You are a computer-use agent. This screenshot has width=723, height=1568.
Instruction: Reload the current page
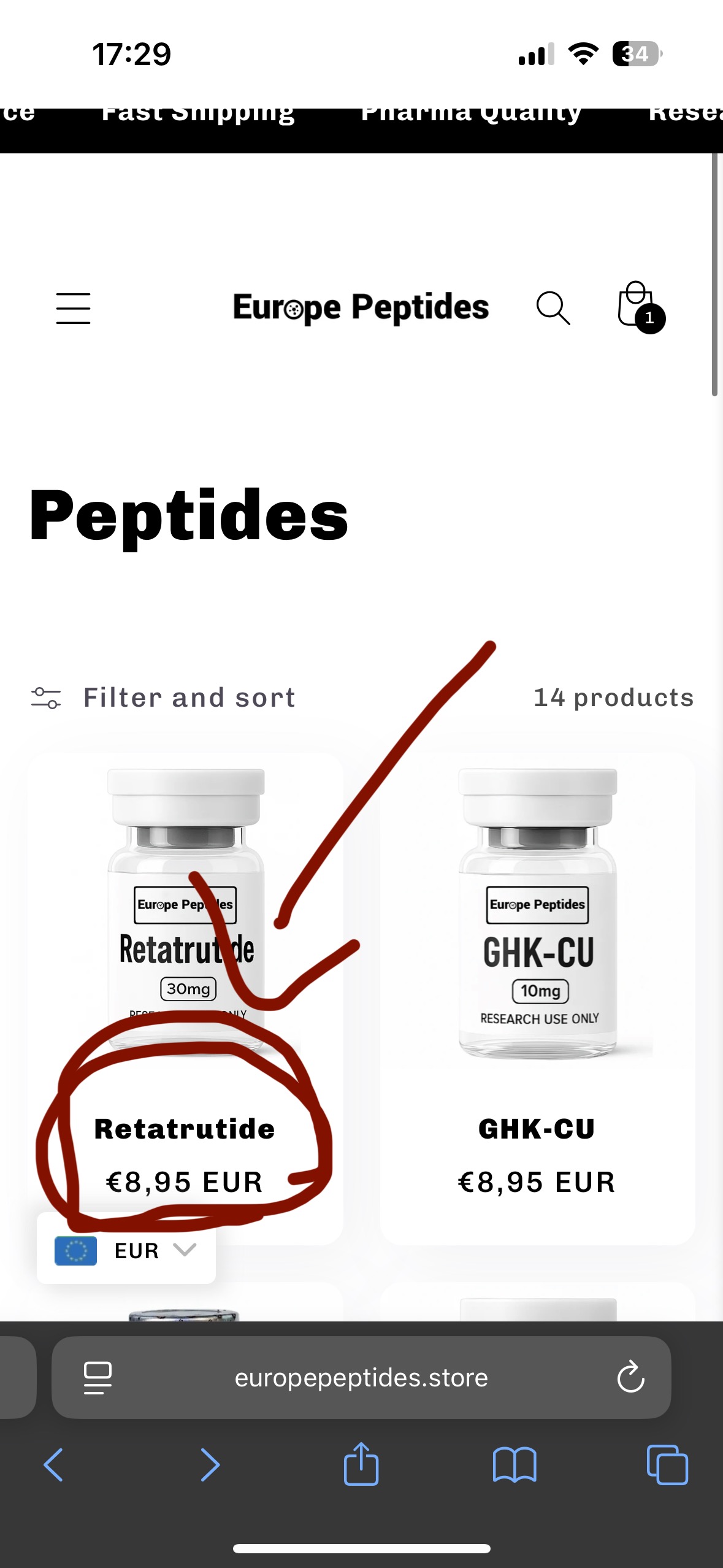pos(630,1378)
